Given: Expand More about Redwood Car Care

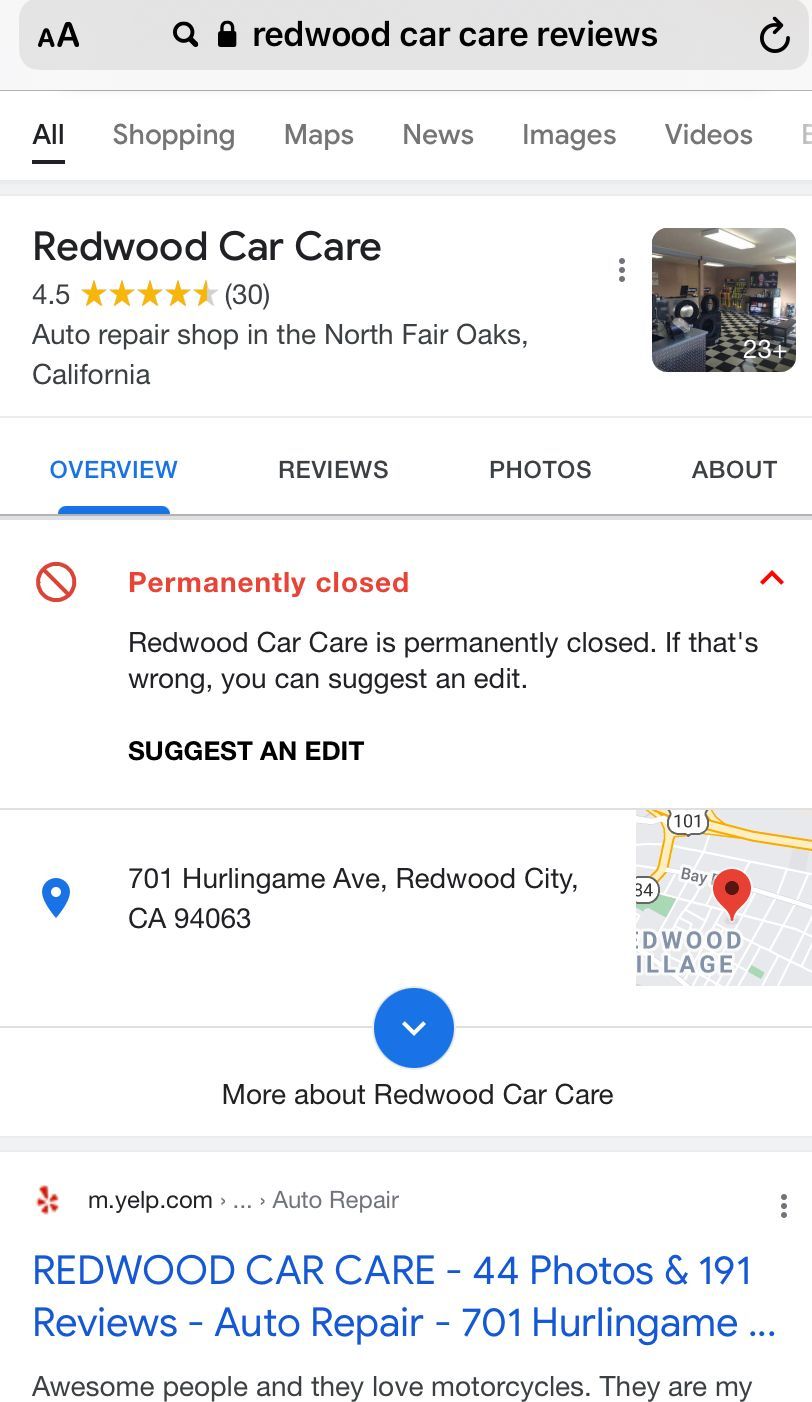Looking at the screenshot, I should click(413, 1028).
